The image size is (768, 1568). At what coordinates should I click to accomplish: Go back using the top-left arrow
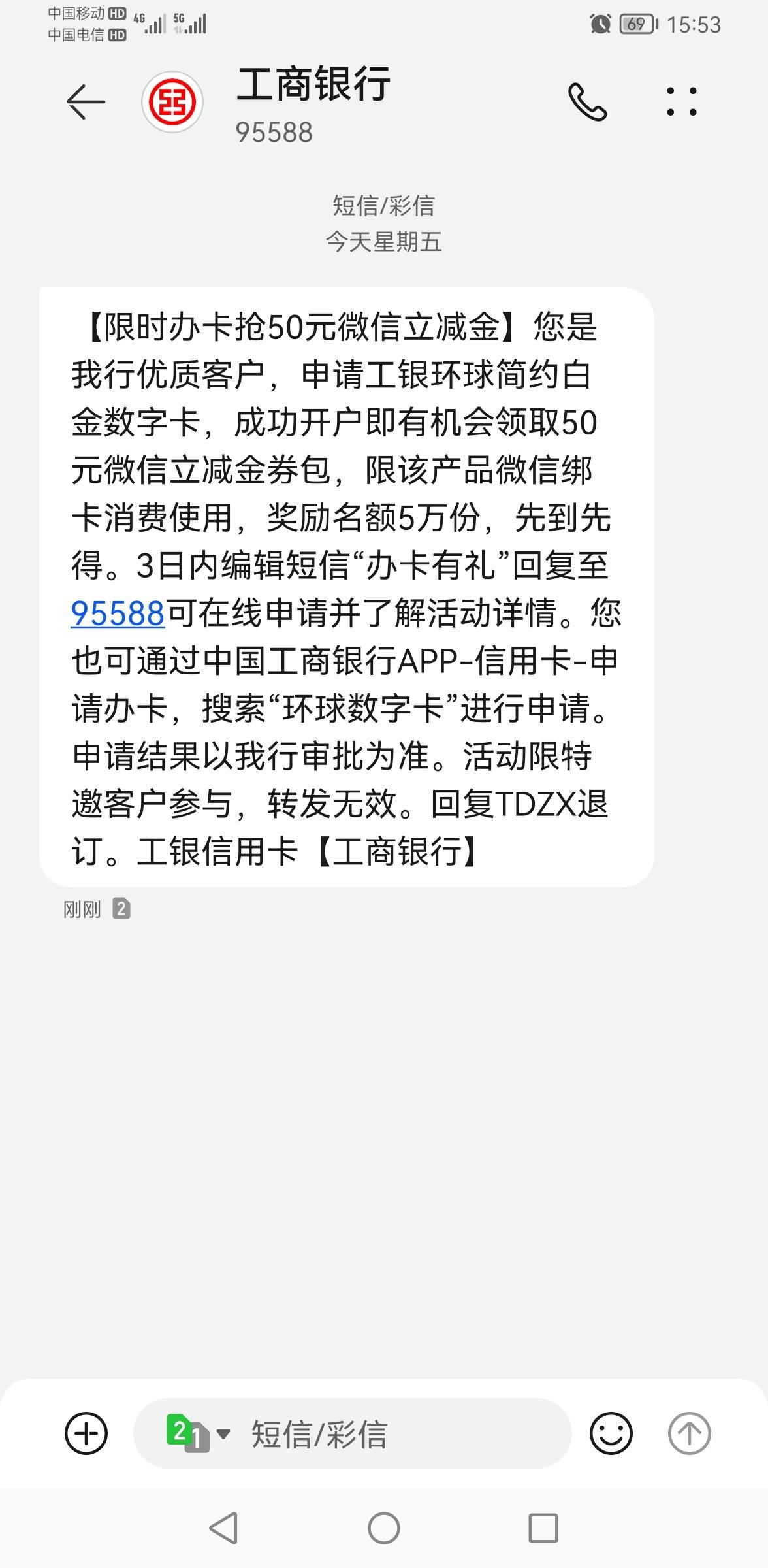pos(86,102)
